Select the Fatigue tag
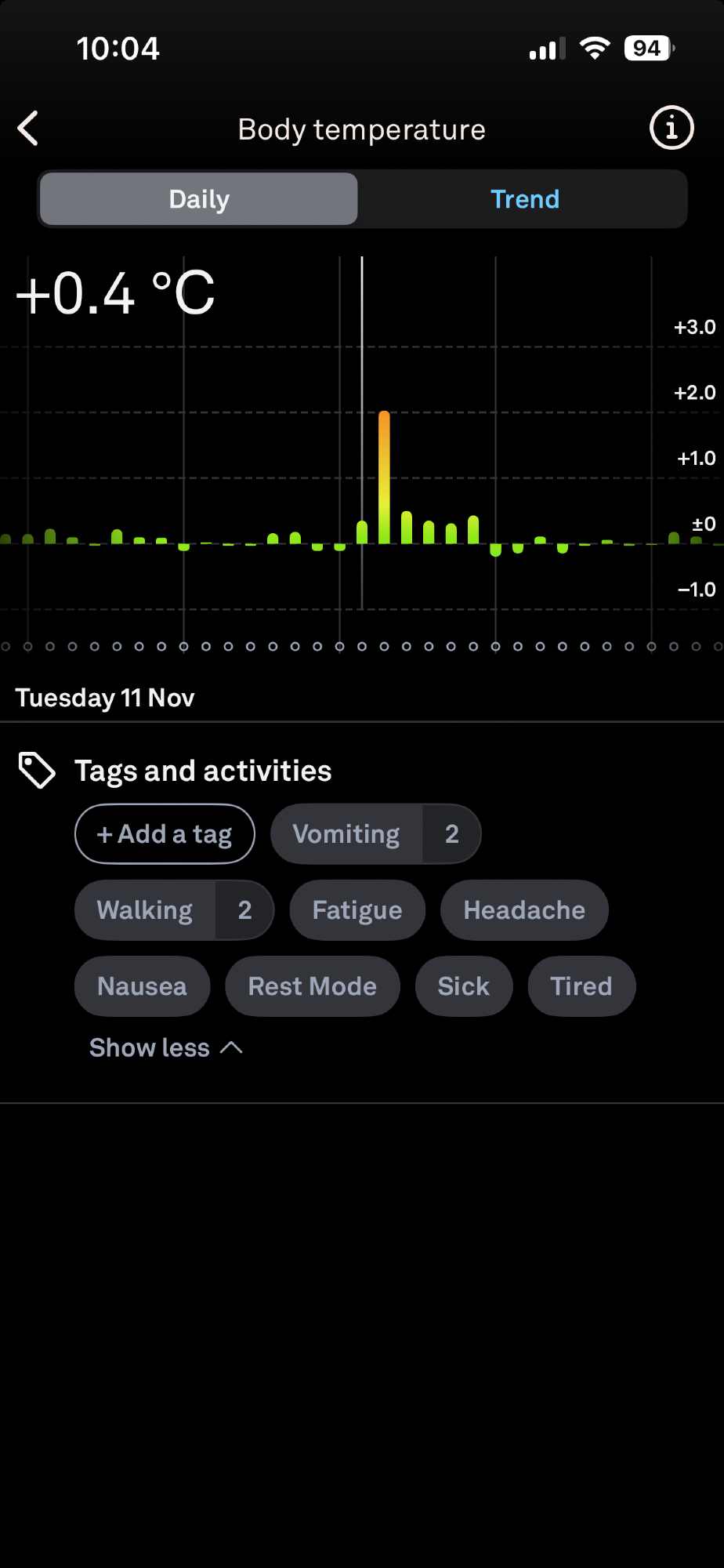Screen dimensions: 724x1568 357,910
